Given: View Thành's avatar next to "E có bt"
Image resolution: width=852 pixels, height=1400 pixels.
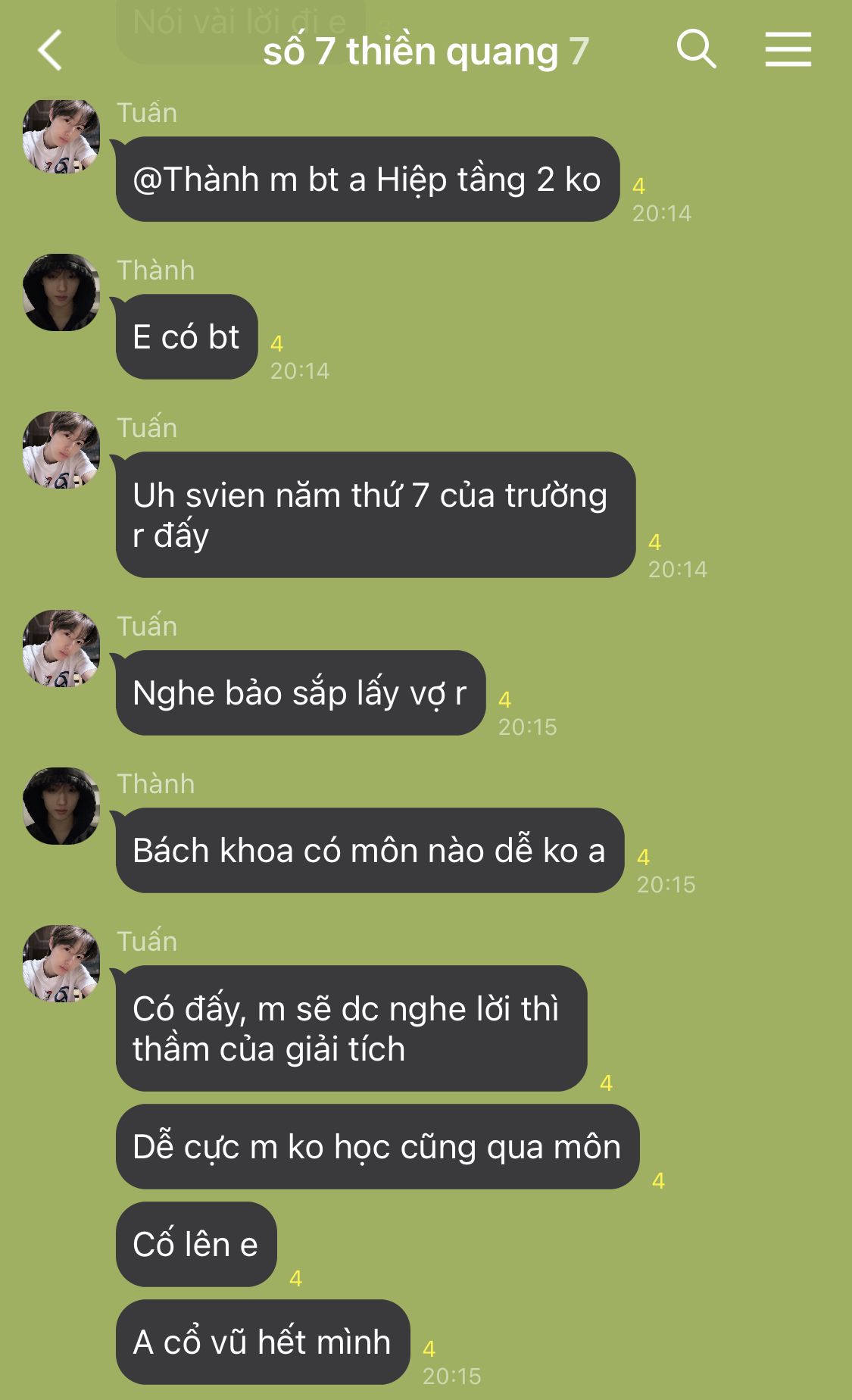Looking at the screenshot, I should pos(61,292).
